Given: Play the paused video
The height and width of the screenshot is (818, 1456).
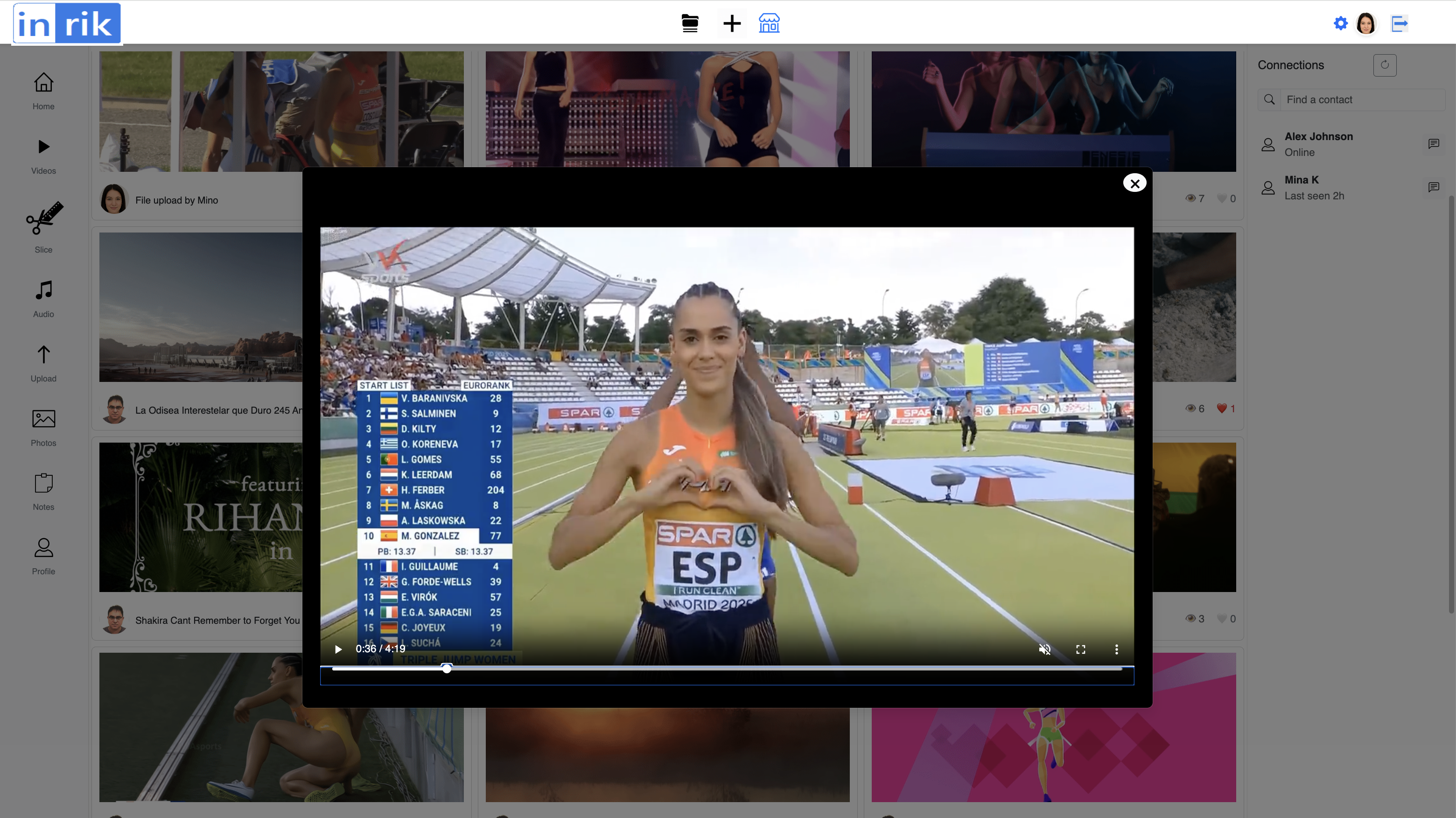Looking at the screenshot, I should point(338,649).
